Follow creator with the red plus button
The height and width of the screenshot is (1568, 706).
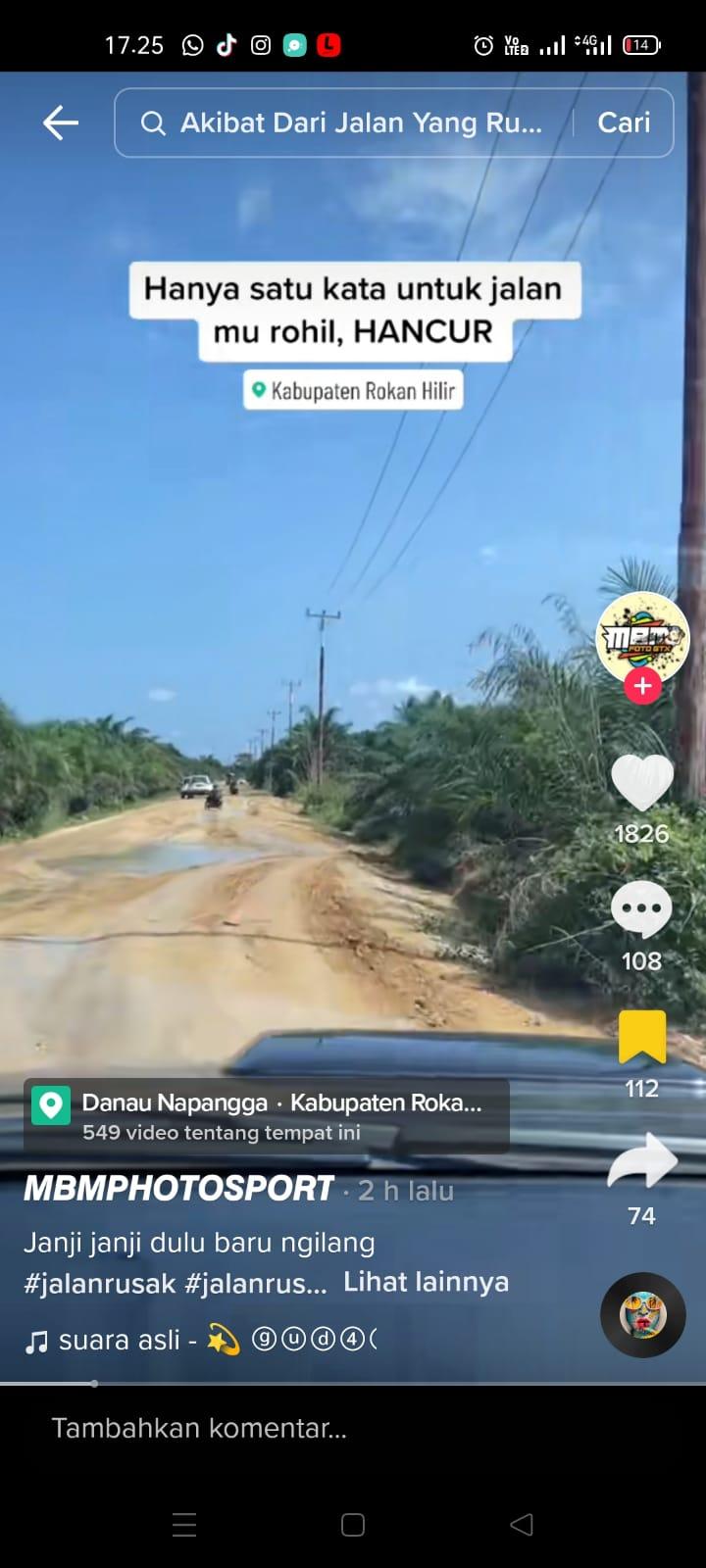(x=642, y=686)
